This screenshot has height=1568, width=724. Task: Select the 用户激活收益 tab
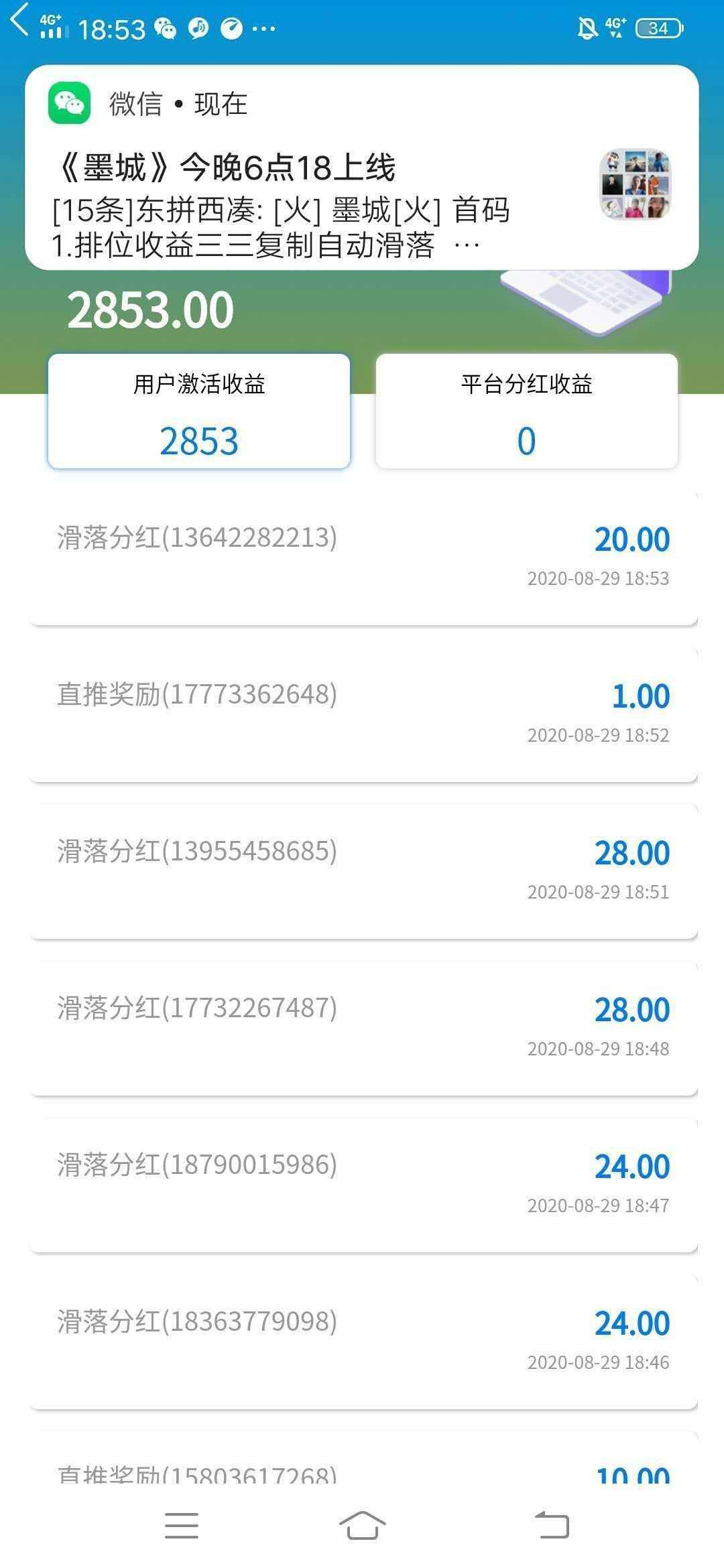tap(199, 411)
